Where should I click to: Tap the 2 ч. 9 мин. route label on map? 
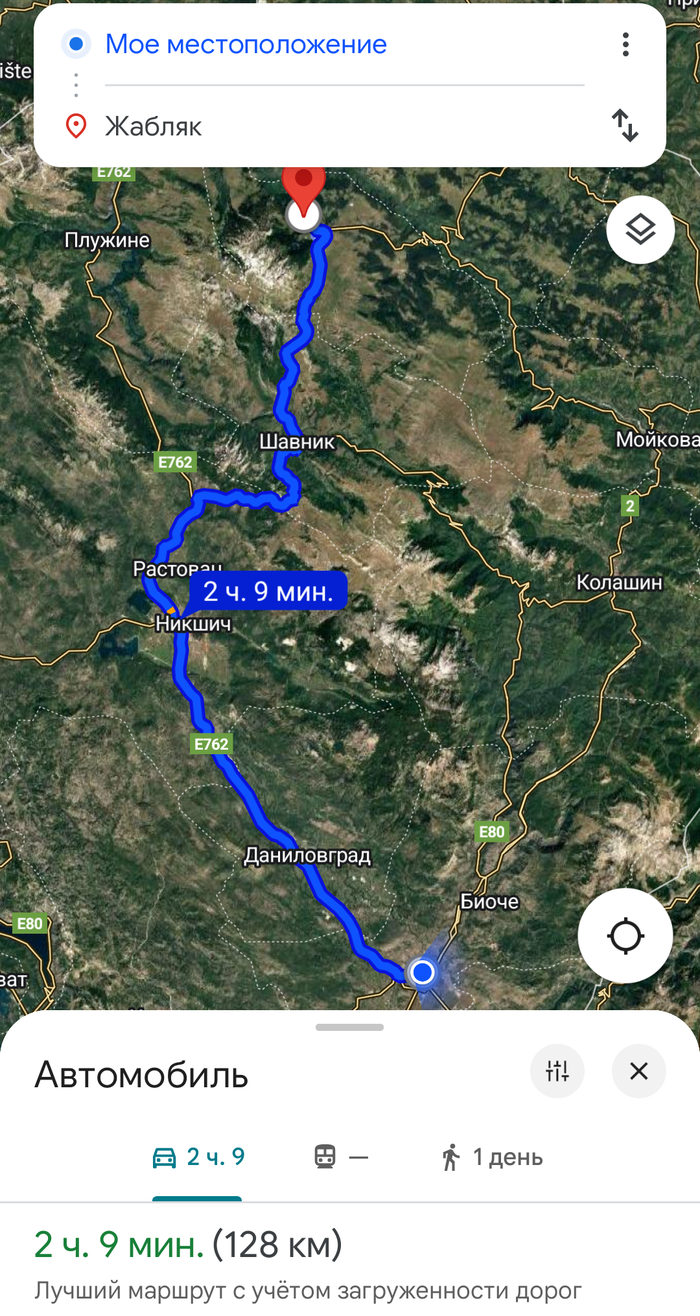coord(268,591)
